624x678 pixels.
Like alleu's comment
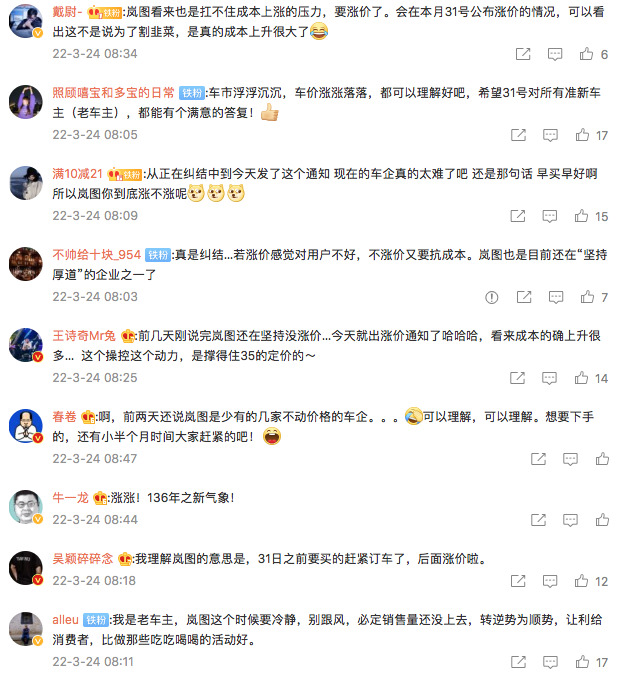pos(579,662)
